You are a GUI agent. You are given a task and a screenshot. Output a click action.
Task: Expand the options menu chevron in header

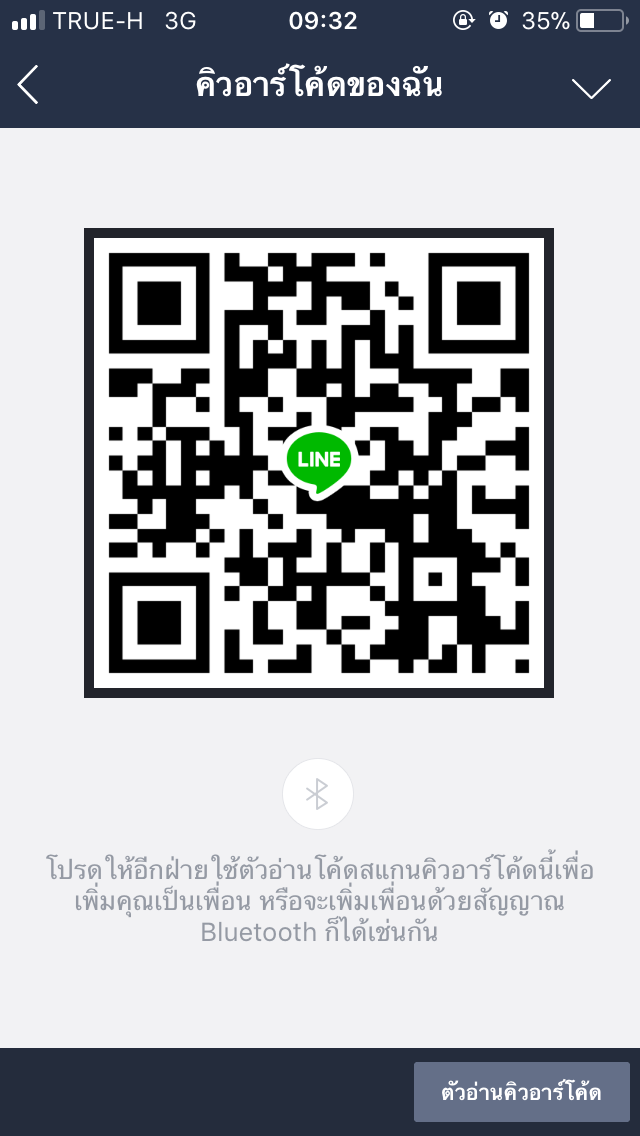[x=591, y=88]
